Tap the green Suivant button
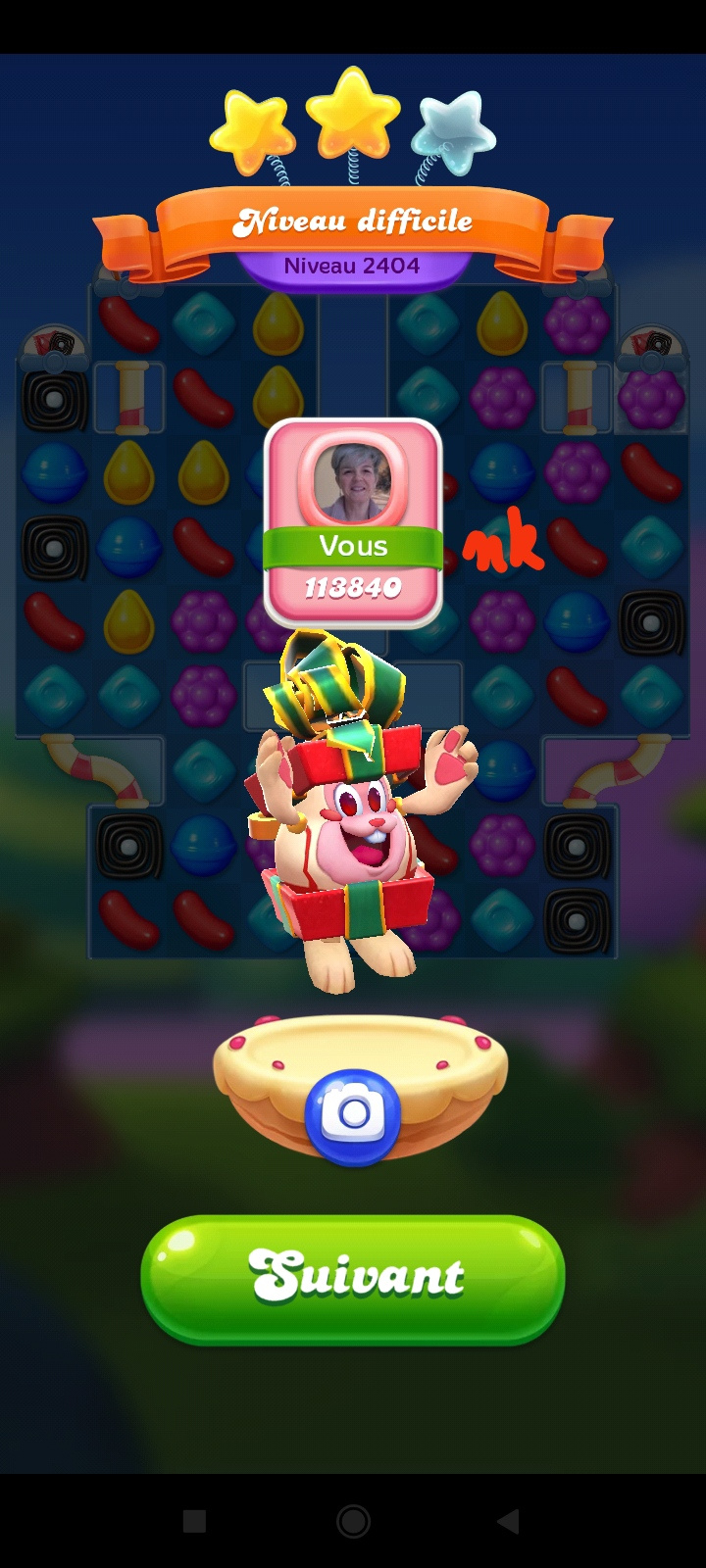Viewport: 706px width, 1568px height. point(353,1278)
